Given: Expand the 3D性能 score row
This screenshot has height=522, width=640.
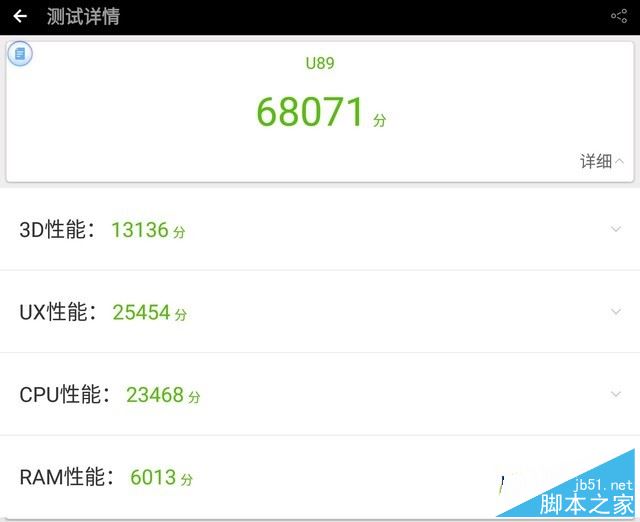Looking at the screenshot, I should tap(616, 229).
